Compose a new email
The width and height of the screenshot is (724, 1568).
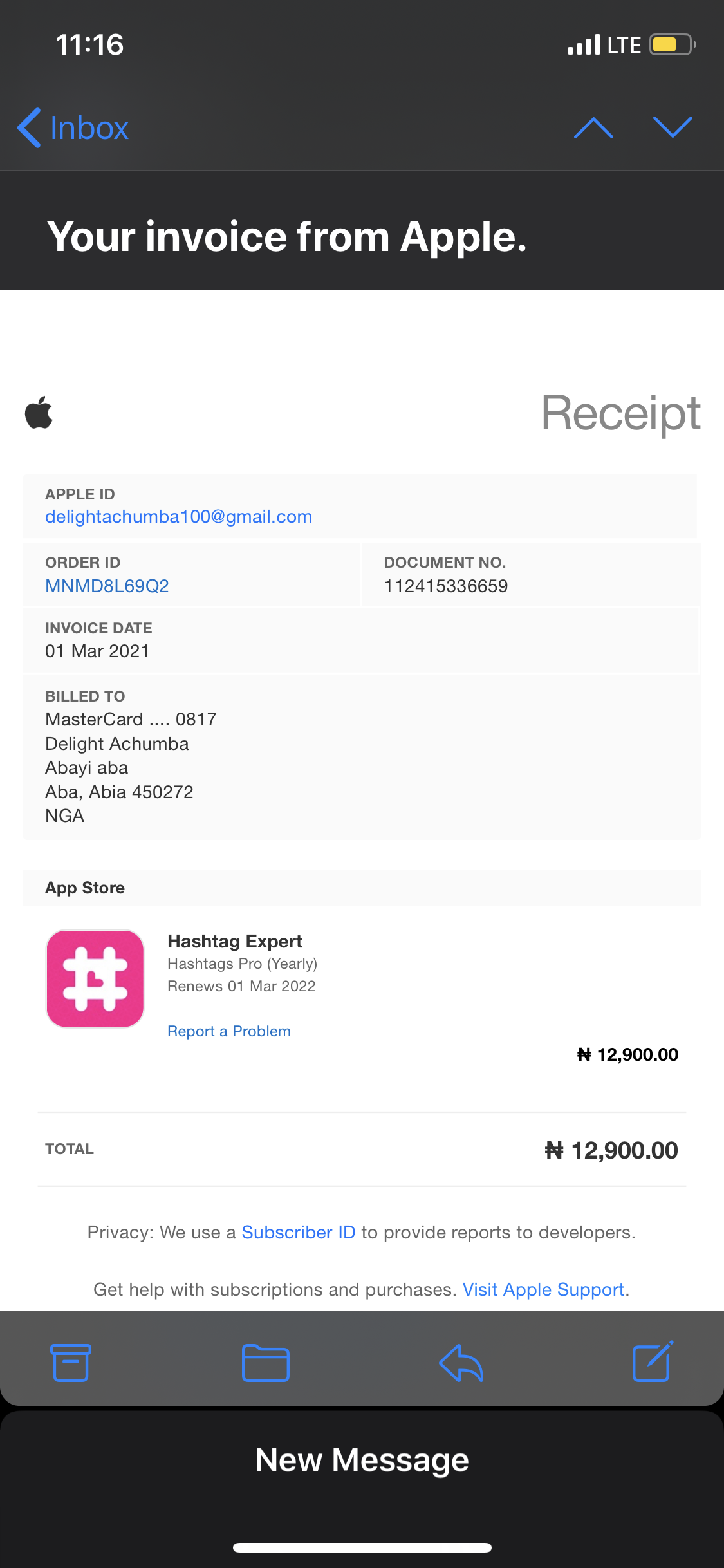653,1361
